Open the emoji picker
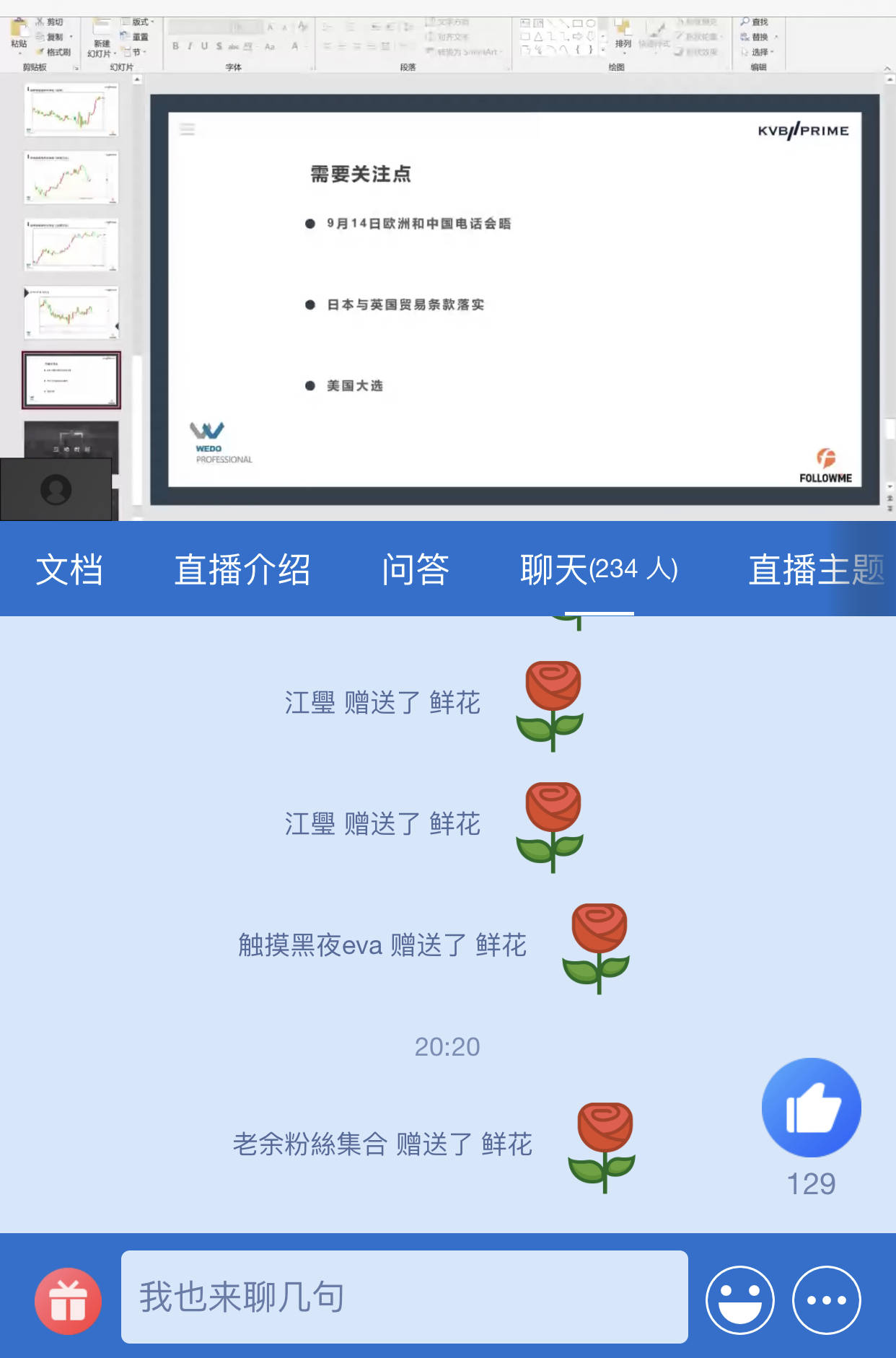Image resolution: width=896 pixels, height=1358 pixels. (x=740, y=1300)
